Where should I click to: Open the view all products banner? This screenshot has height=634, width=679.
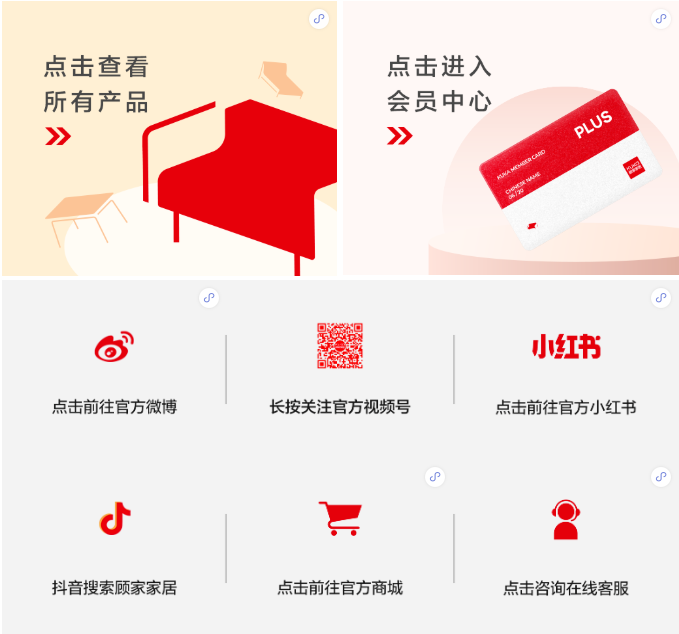(168, 140)
